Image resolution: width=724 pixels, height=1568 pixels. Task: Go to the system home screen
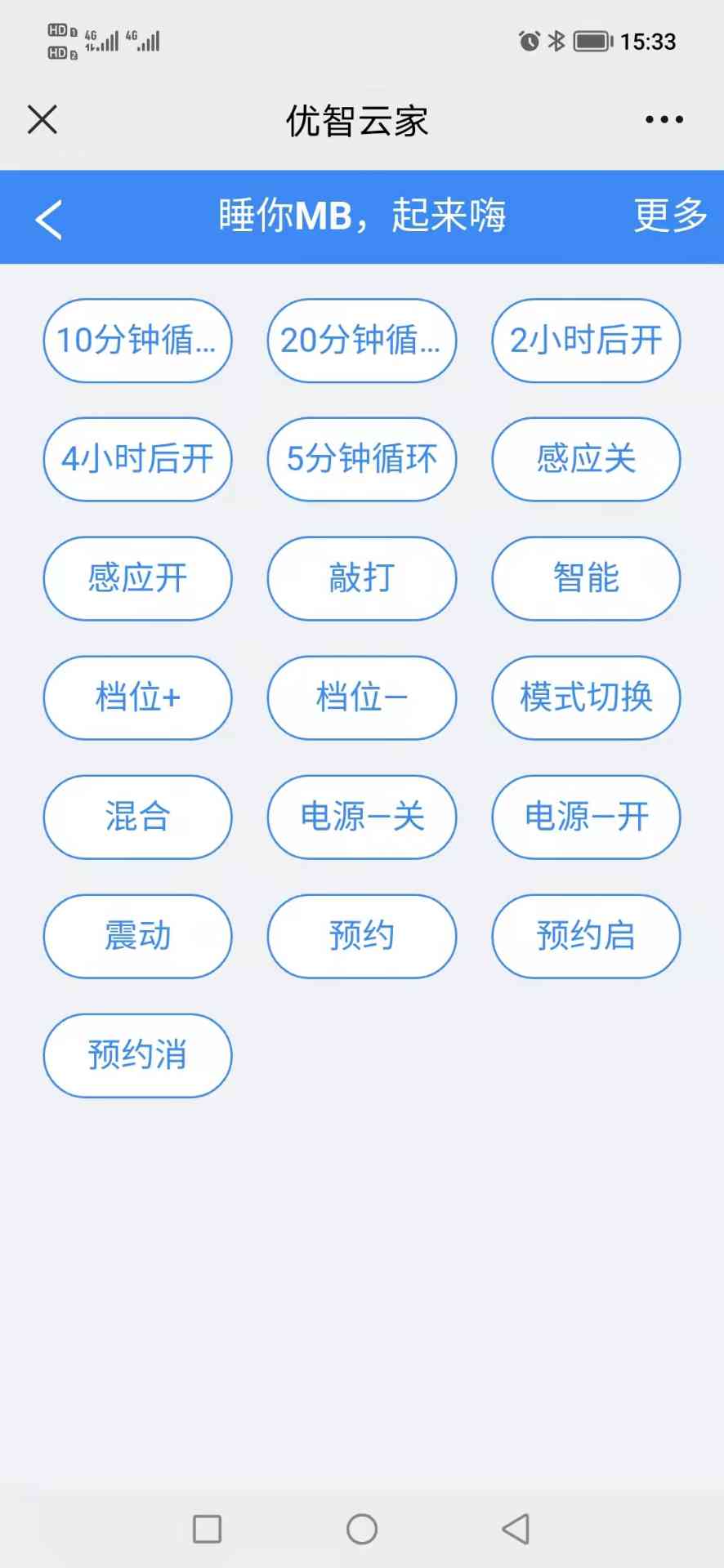click(x=361, y=1529)
